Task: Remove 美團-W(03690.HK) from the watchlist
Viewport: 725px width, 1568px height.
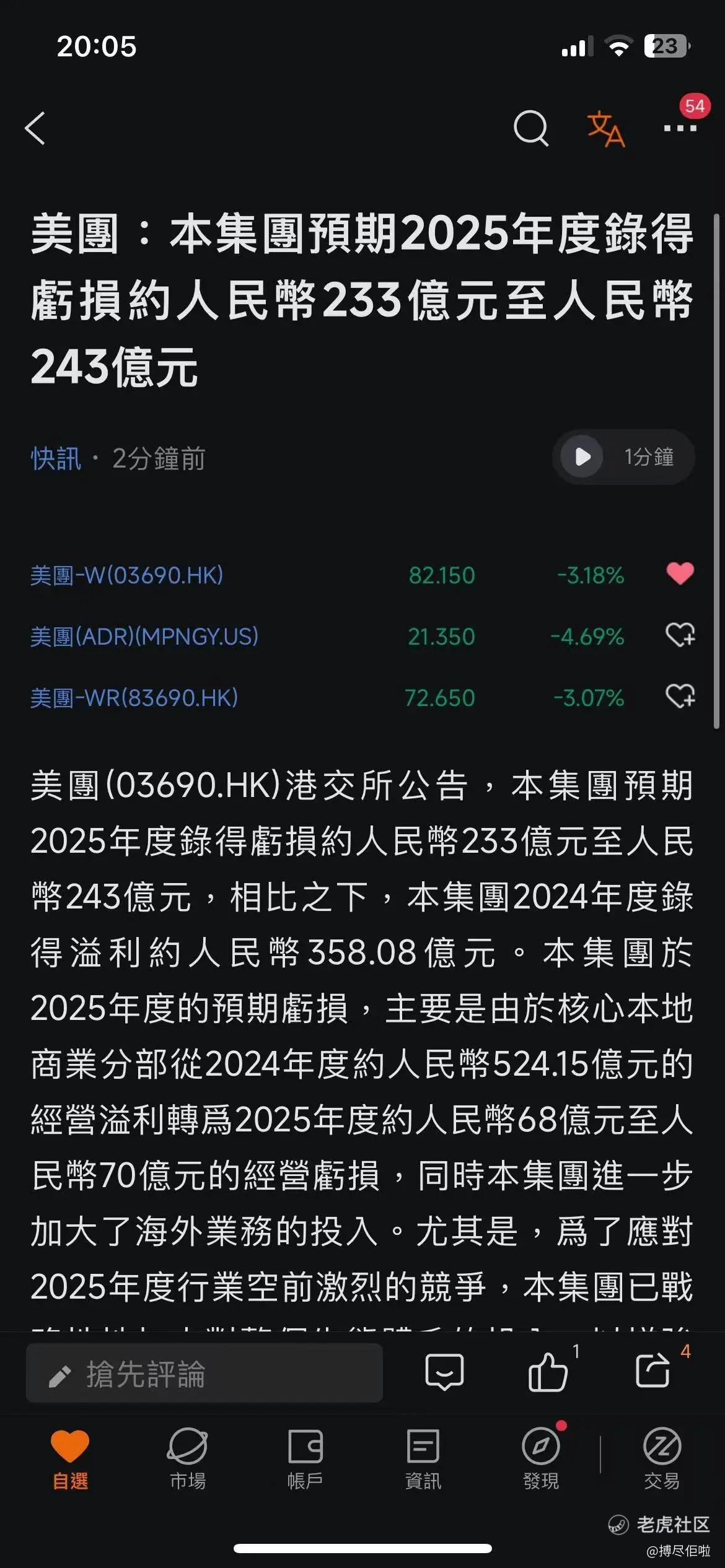Action: [680, 573]
